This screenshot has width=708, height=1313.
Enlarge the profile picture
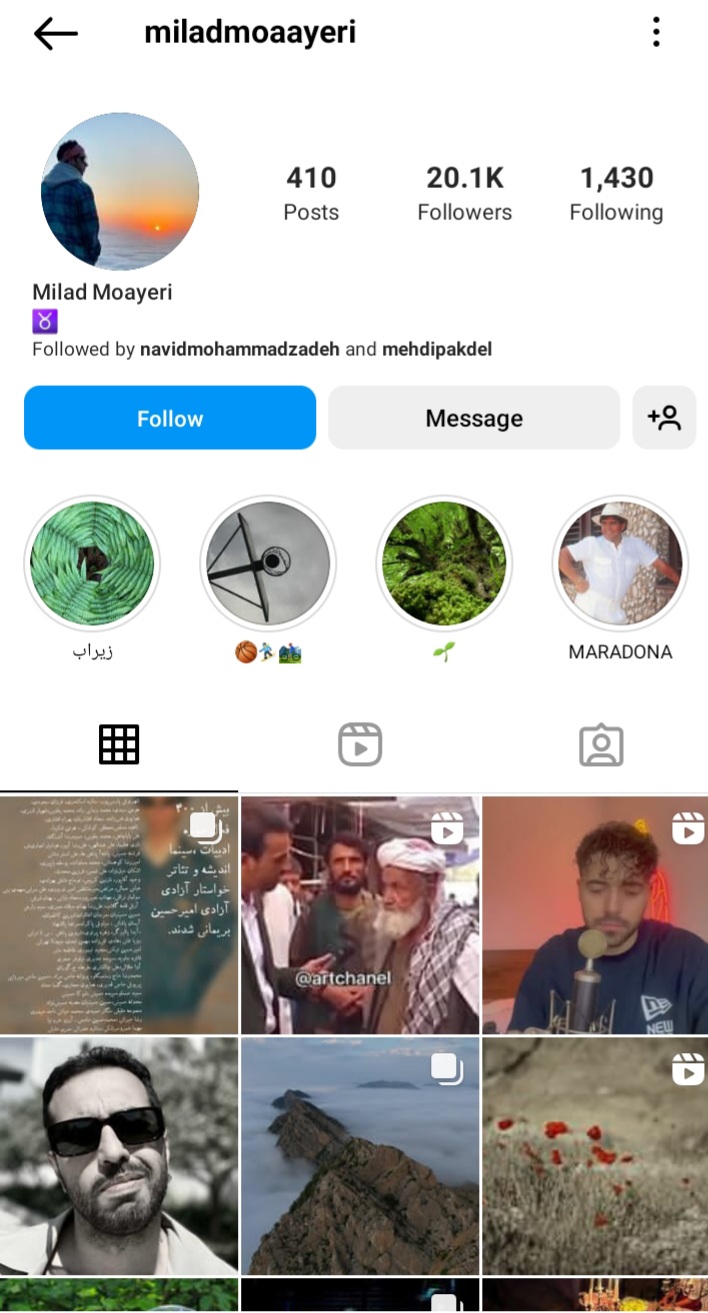coord(120,191)
